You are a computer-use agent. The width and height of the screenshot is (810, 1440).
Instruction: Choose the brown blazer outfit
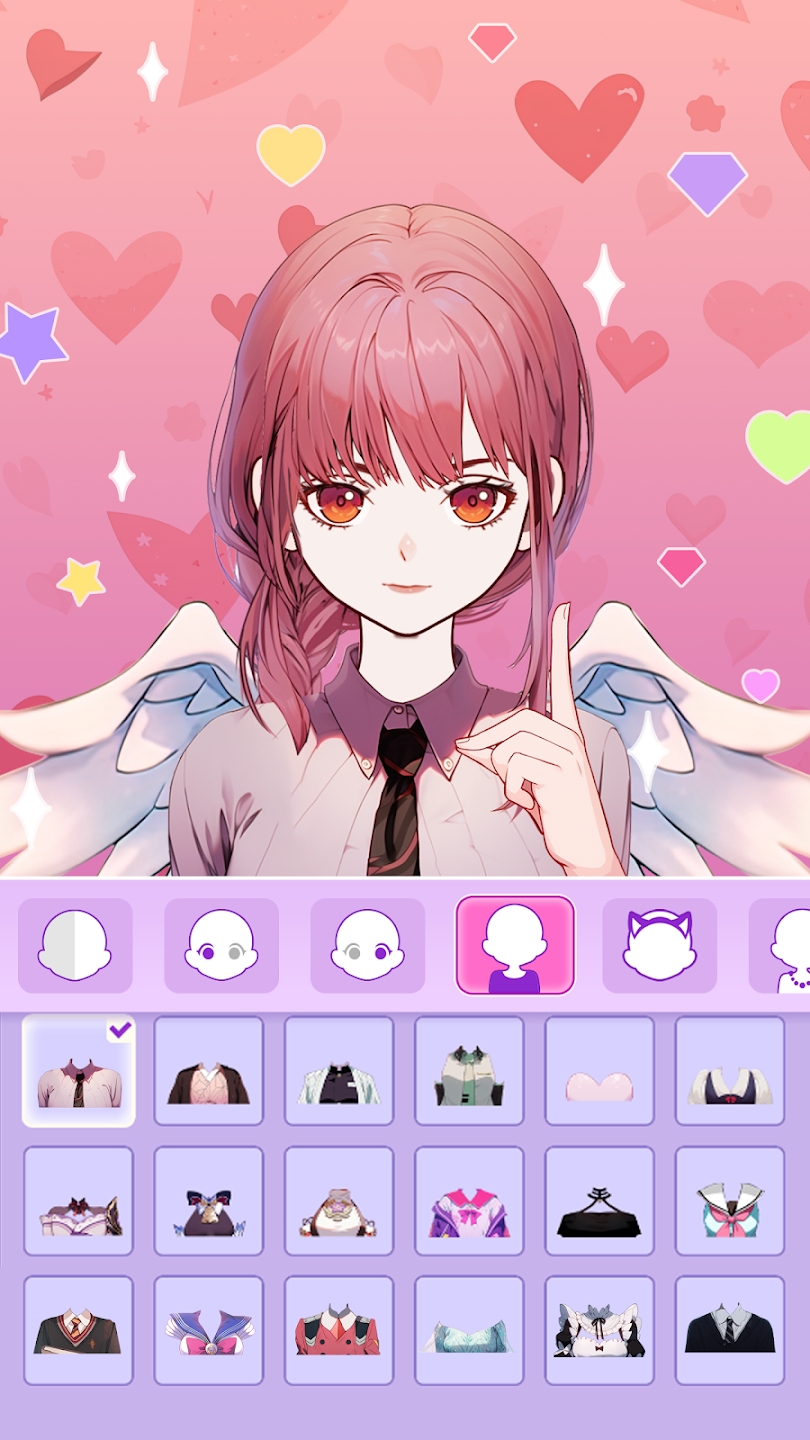[208, 1071]
